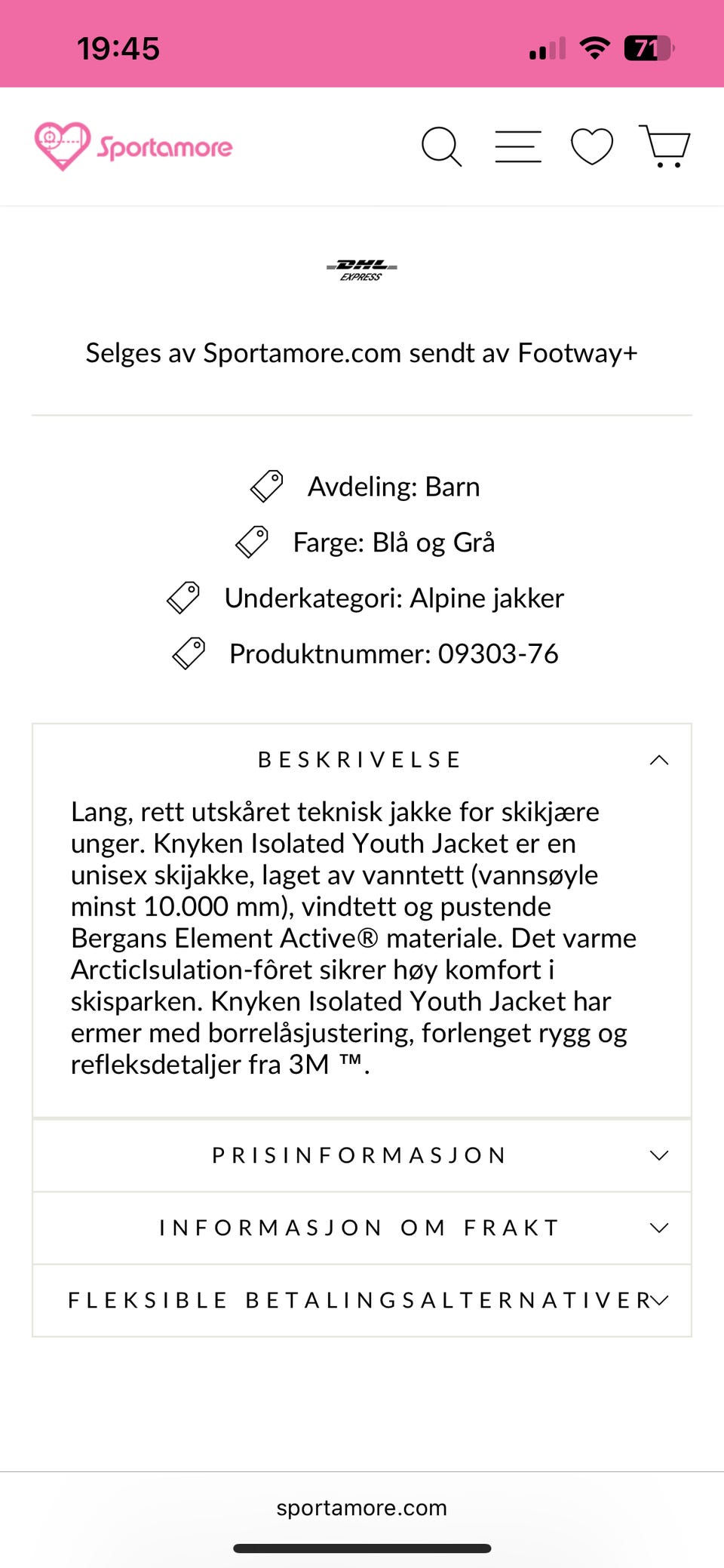
Task: Select the Farge: Blå og Grå row
Action: point(394,542)
